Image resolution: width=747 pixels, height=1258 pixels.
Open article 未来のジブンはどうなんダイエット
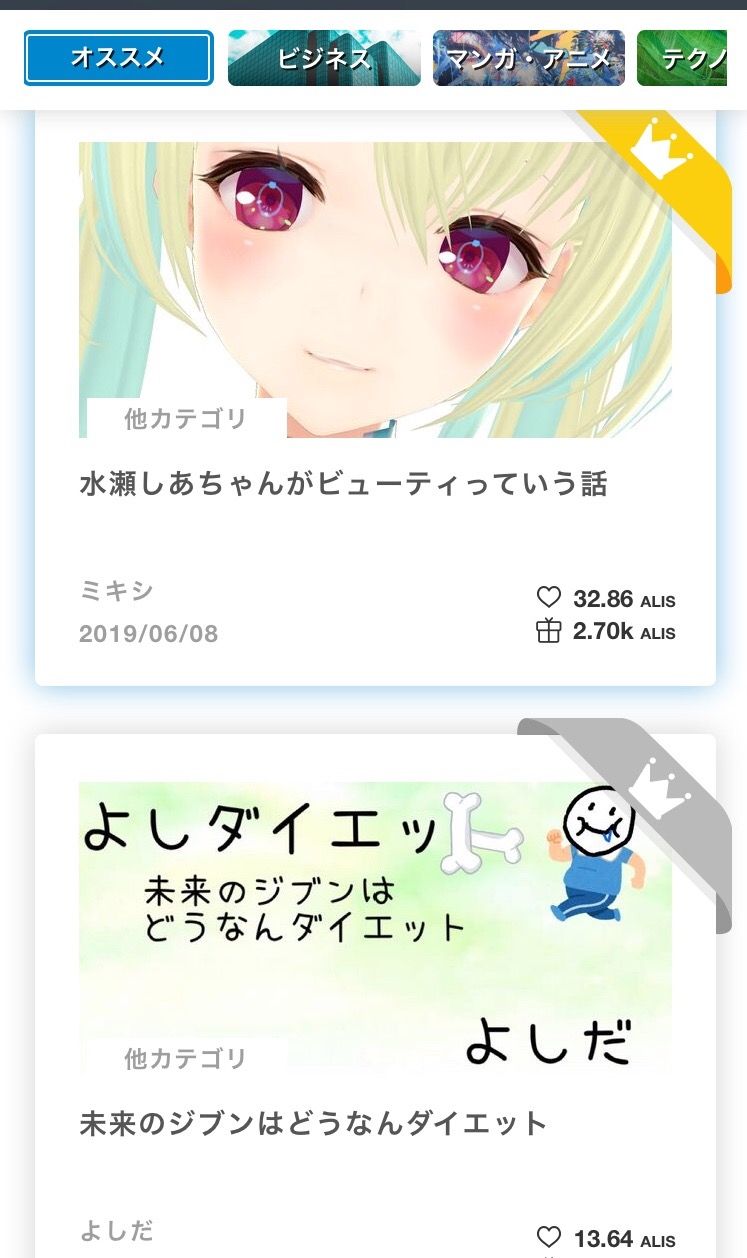tap(313, 1123)
